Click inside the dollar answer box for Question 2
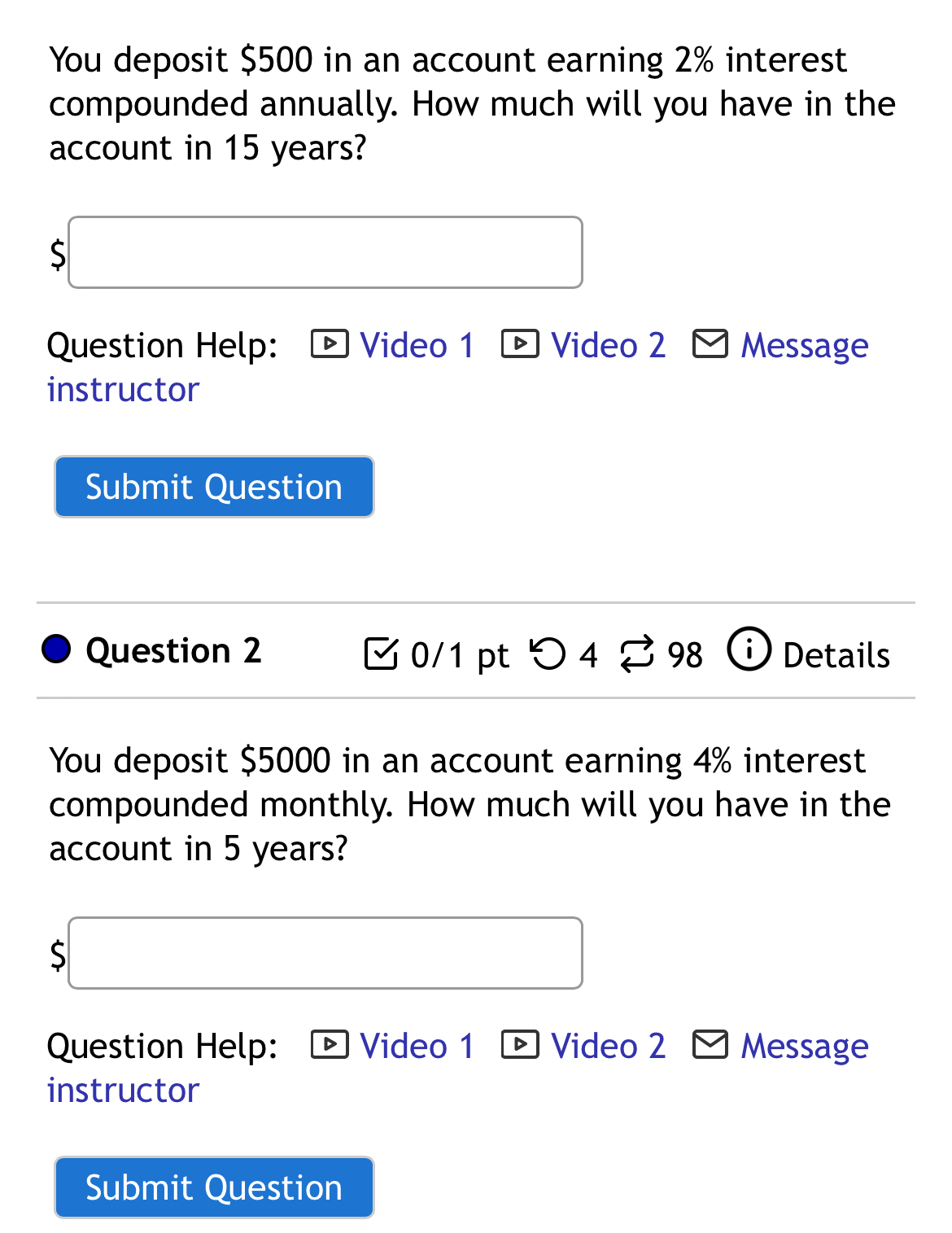 pyautogui.click(x=325, y=952)
